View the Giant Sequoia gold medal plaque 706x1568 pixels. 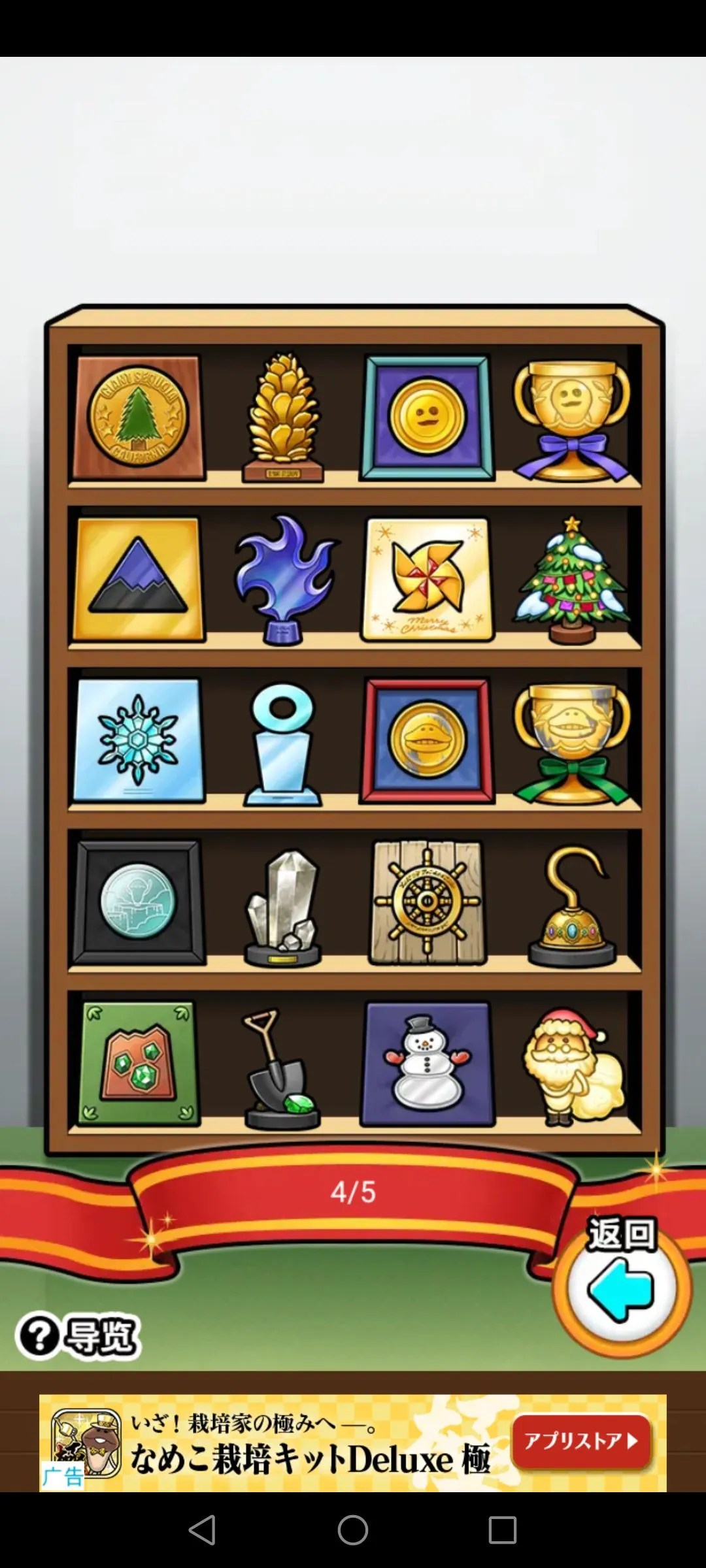pyautogui.click(x=137, y=417)
